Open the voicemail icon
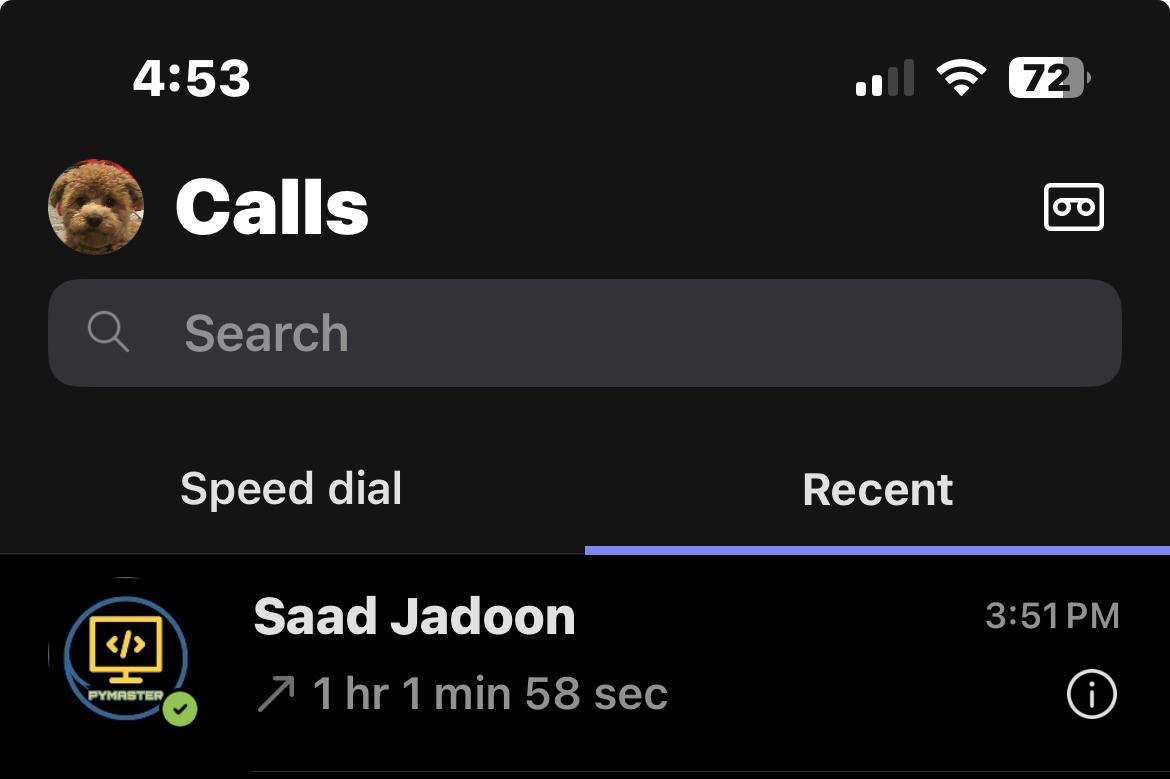This screenshot has width=1170, height=779. point(1073,207)
